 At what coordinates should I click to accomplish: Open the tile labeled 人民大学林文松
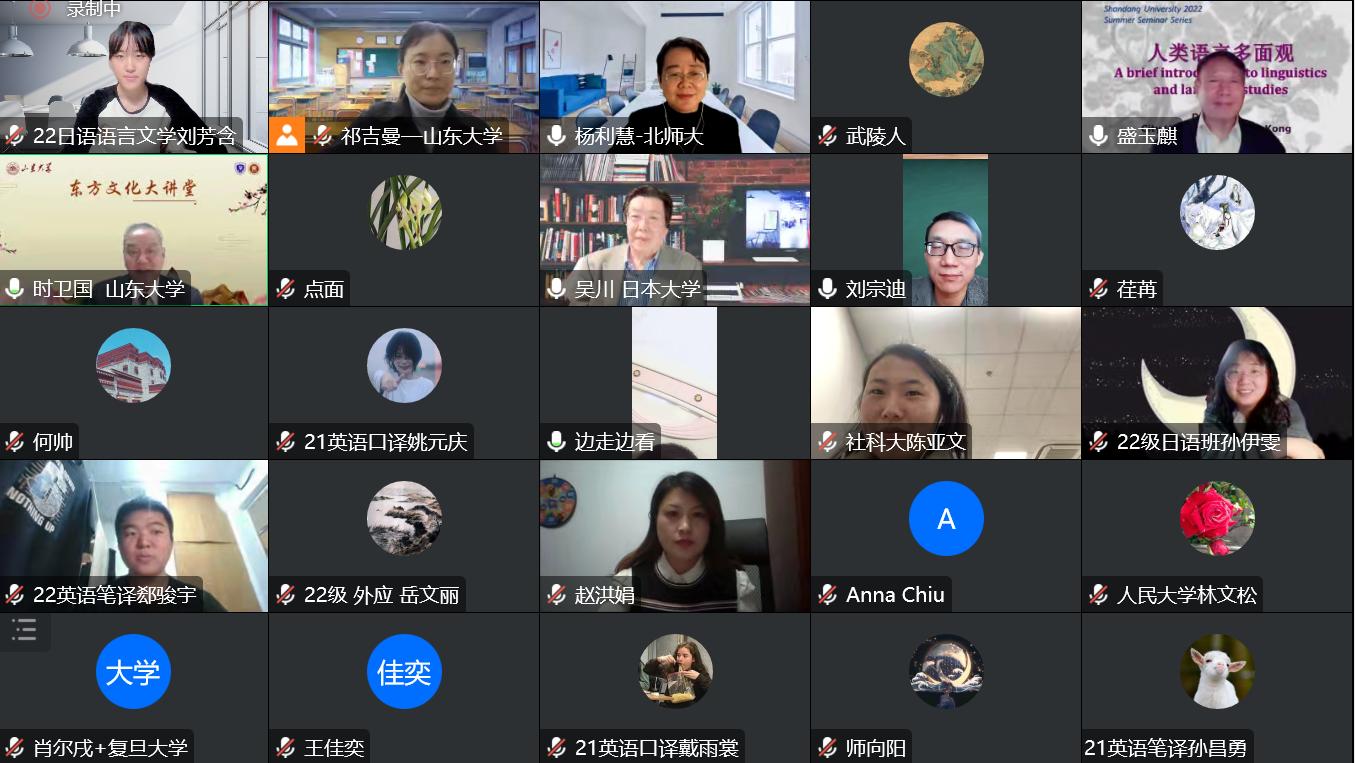pyautogui.click(x=1217, y=536)
